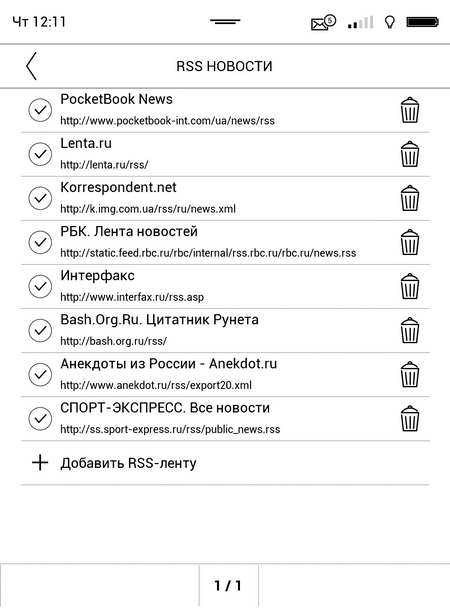This screenshot has height=608, width=450.
Task: Delete the РБК. Лента новостей feed
Action: click(409, 242)
